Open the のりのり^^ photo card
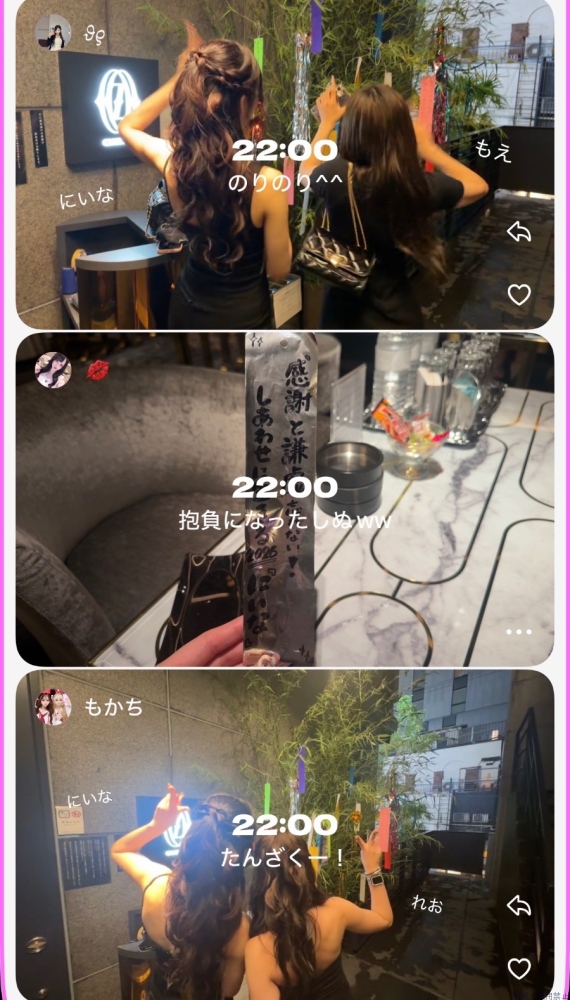570x1000 pixels. [x=285, y=164]
